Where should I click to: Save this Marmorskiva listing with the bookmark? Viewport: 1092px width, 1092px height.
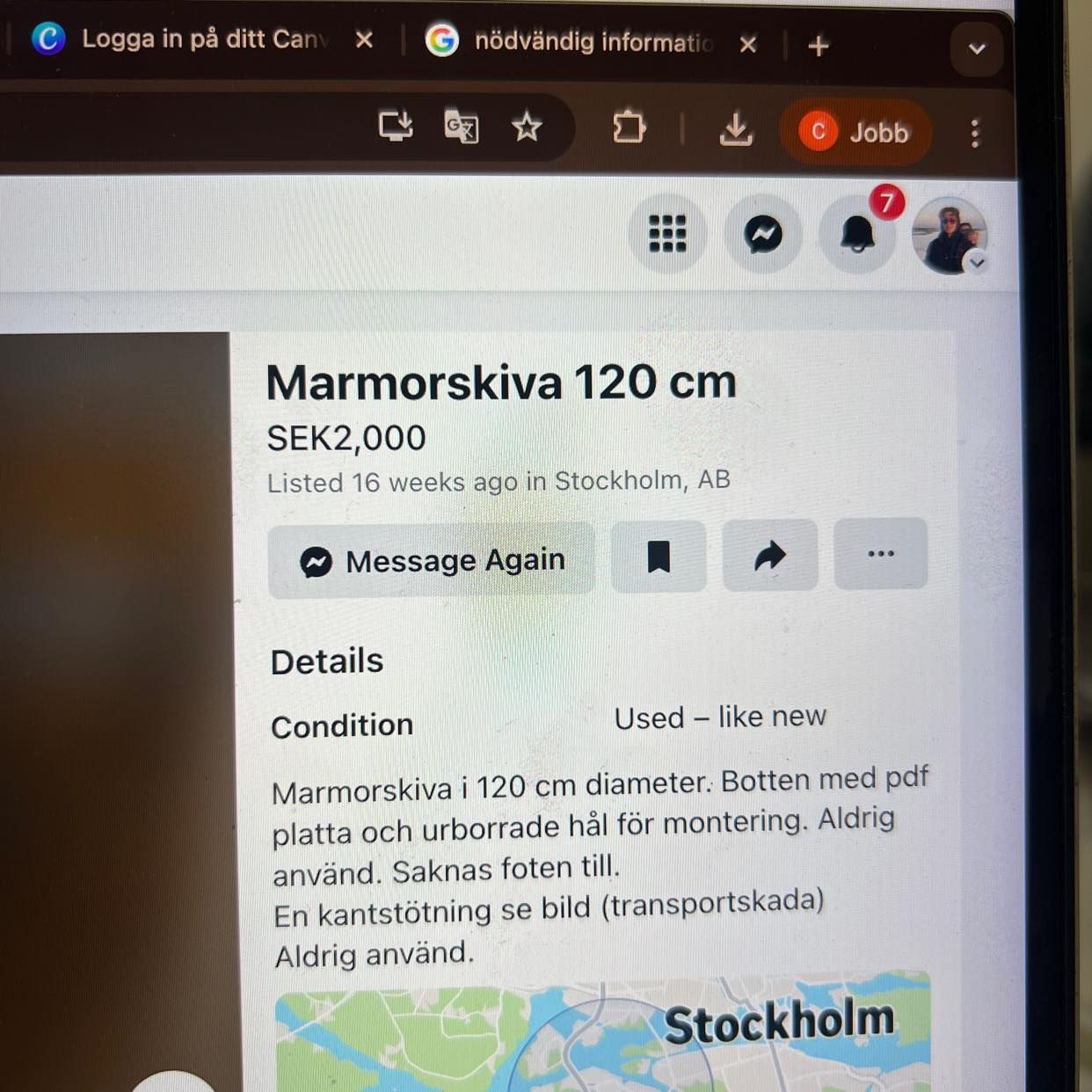coord(659,557)
